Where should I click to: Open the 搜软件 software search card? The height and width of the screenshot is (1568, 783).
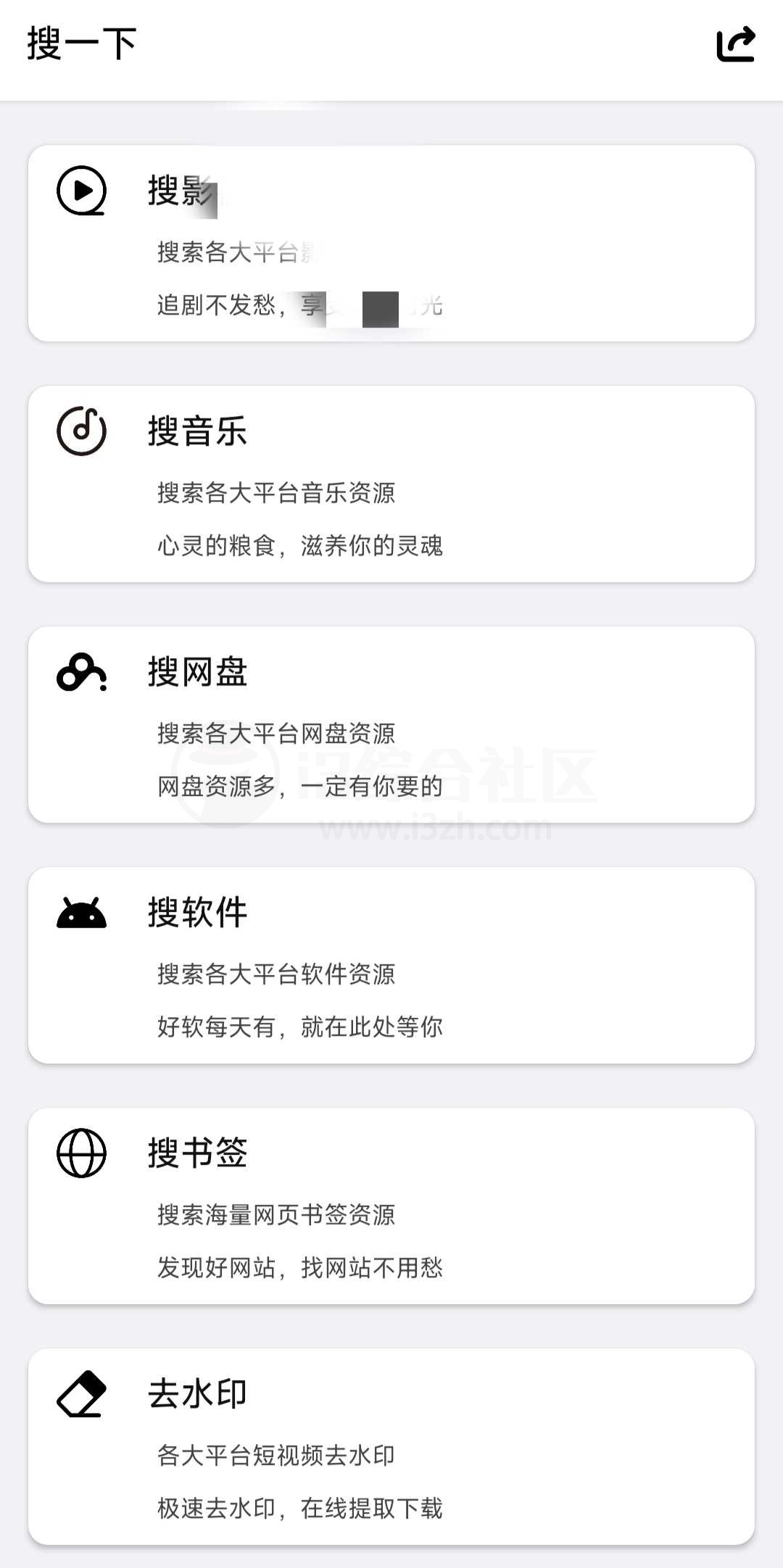click(x=391, y=964)
